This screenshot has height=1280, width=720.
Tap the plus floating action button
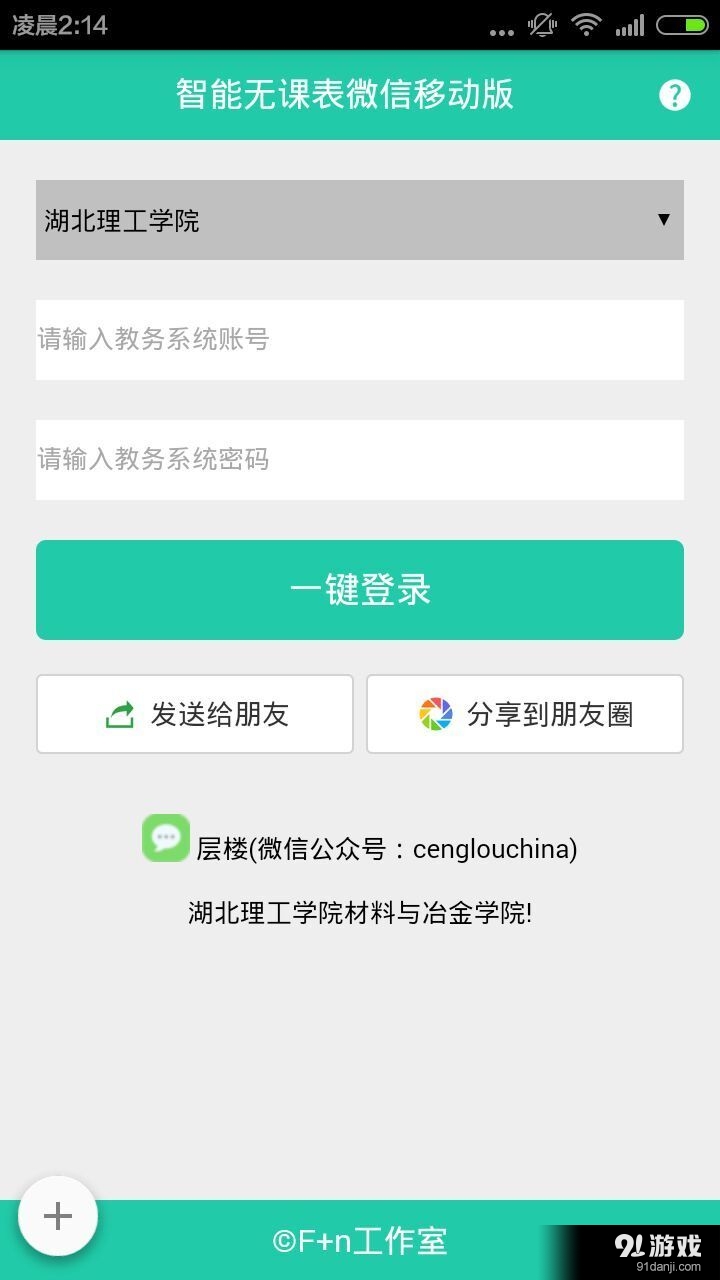(x=58, y=1216)
